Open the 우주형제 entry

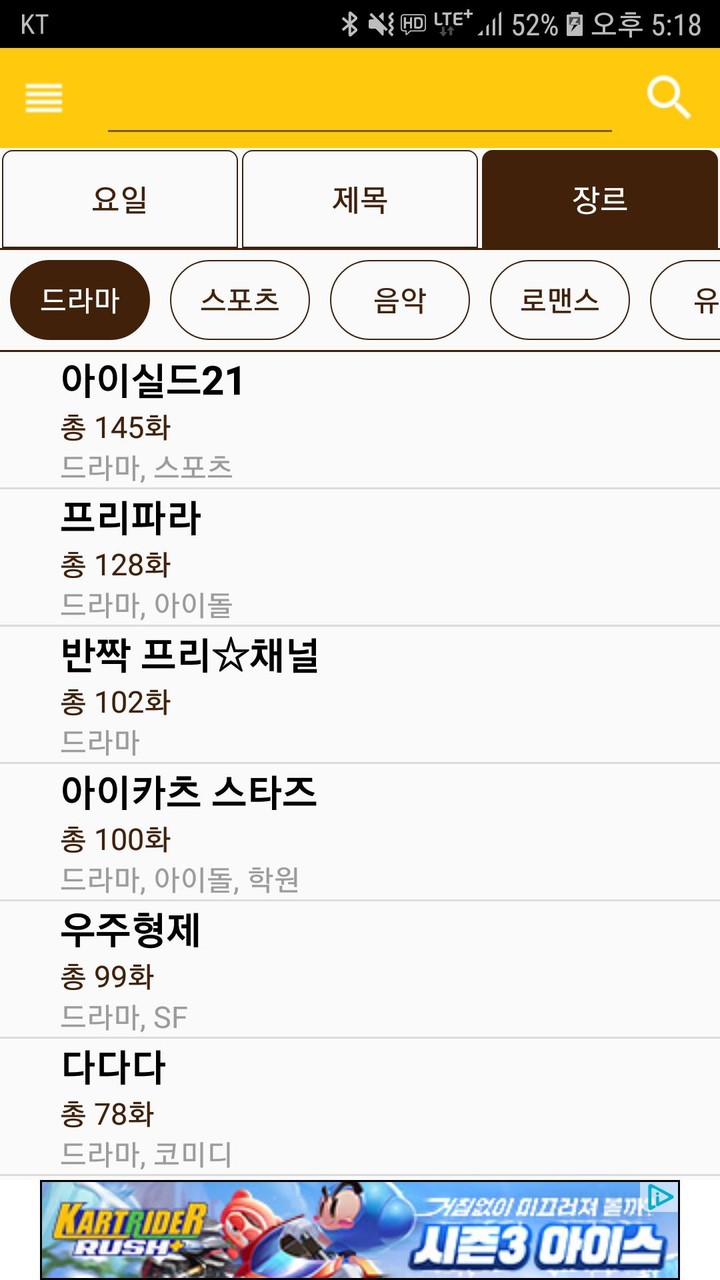[360, 969]
